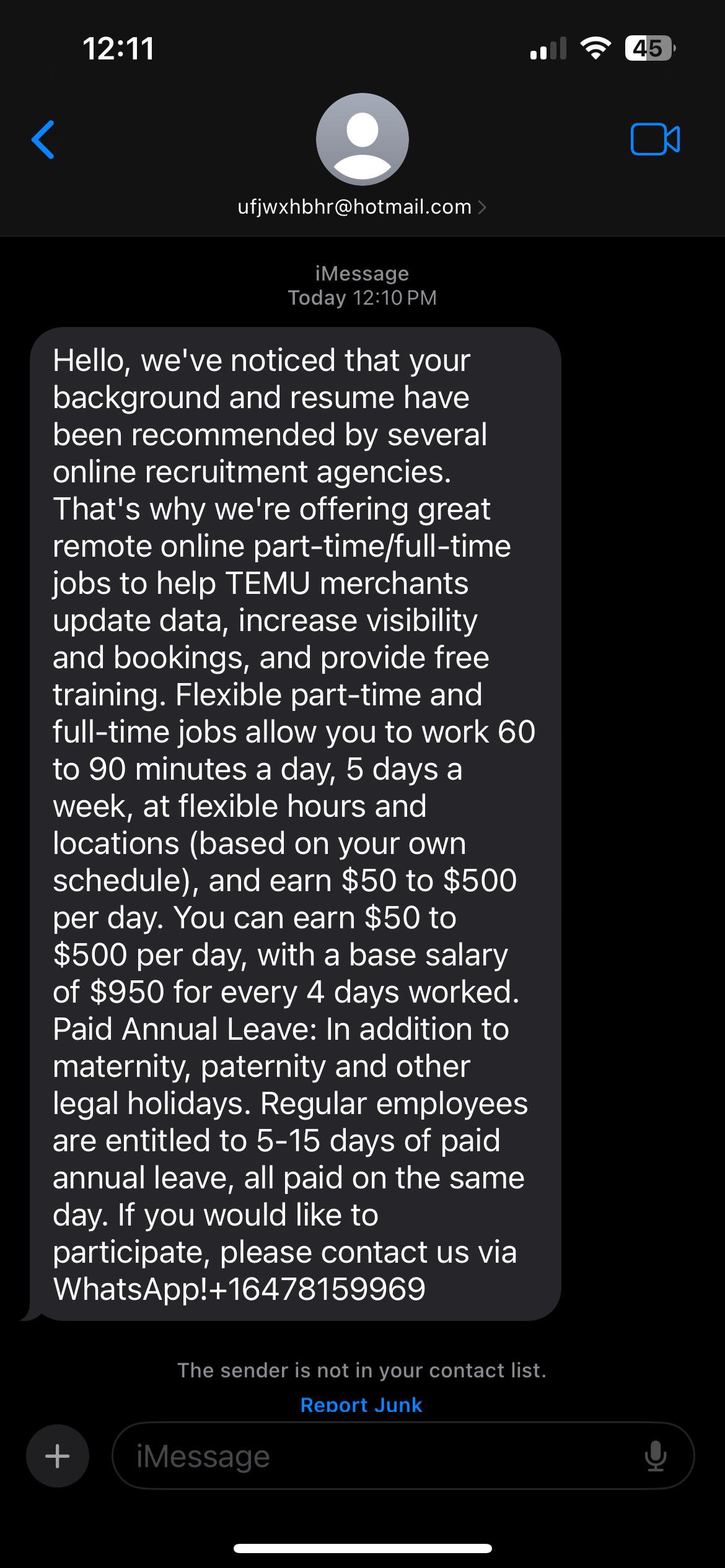The height and width of the screenshot is (1568, 725).
Task: Focus the iMessage text field
Action: click(372, 1456)
